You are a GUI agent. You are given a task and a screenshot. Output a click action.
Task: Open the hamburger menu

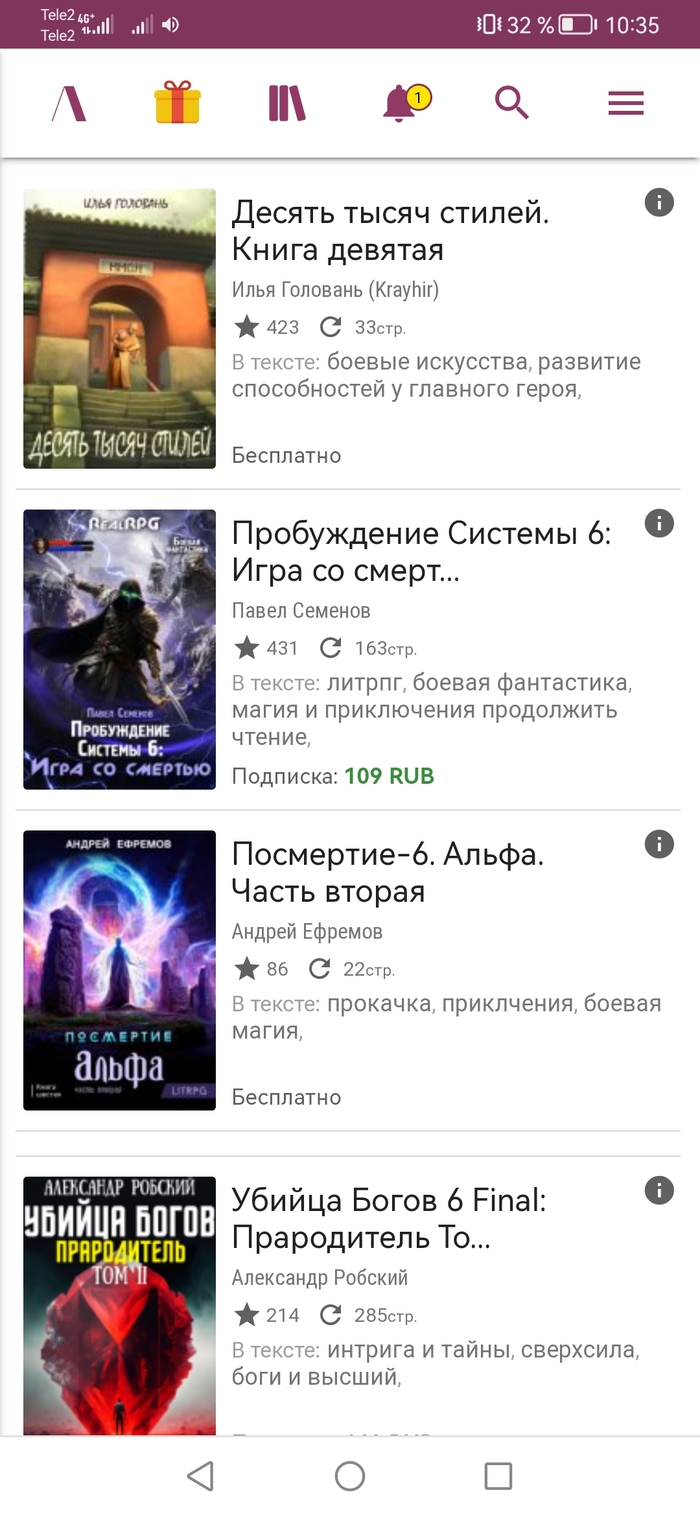(626, 104)
